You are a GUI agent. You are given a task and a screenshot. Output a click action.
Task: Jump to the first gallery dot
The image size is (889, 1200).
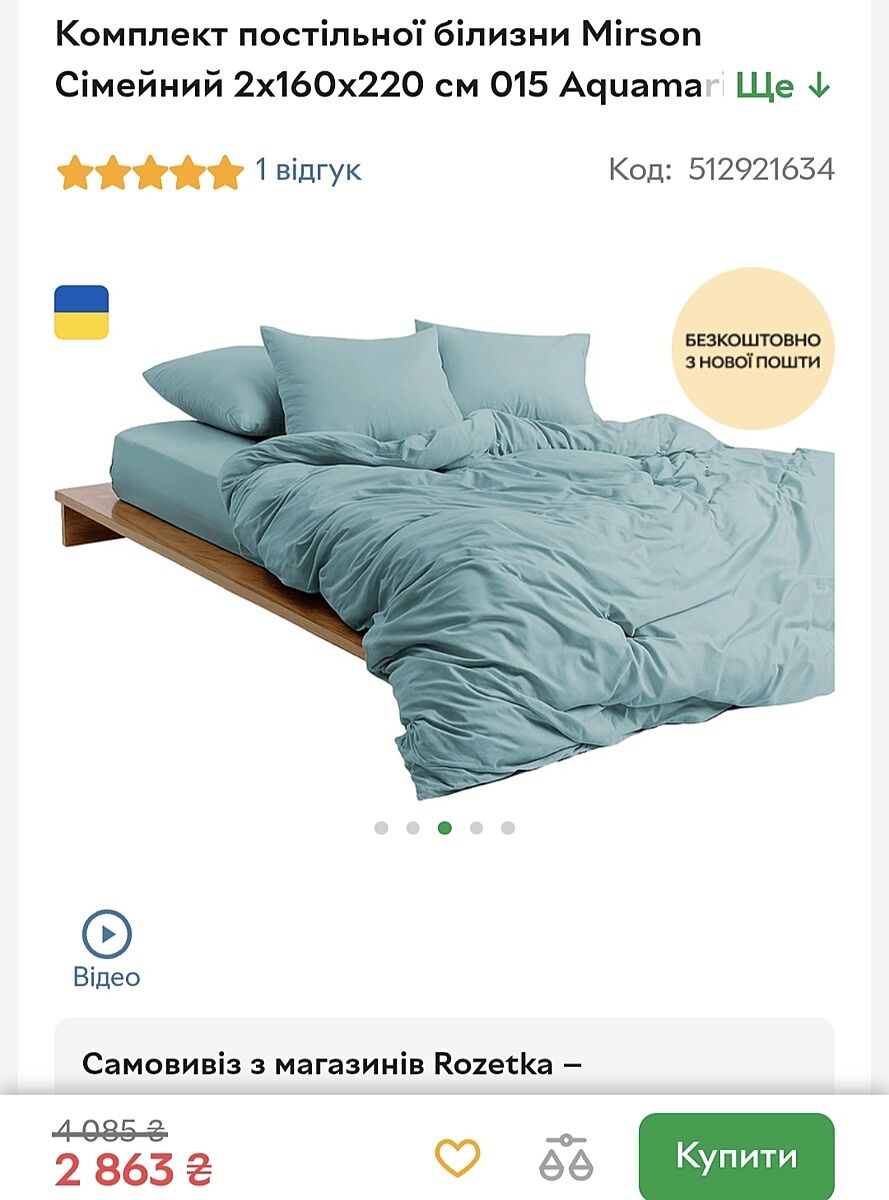pos(381,828)
